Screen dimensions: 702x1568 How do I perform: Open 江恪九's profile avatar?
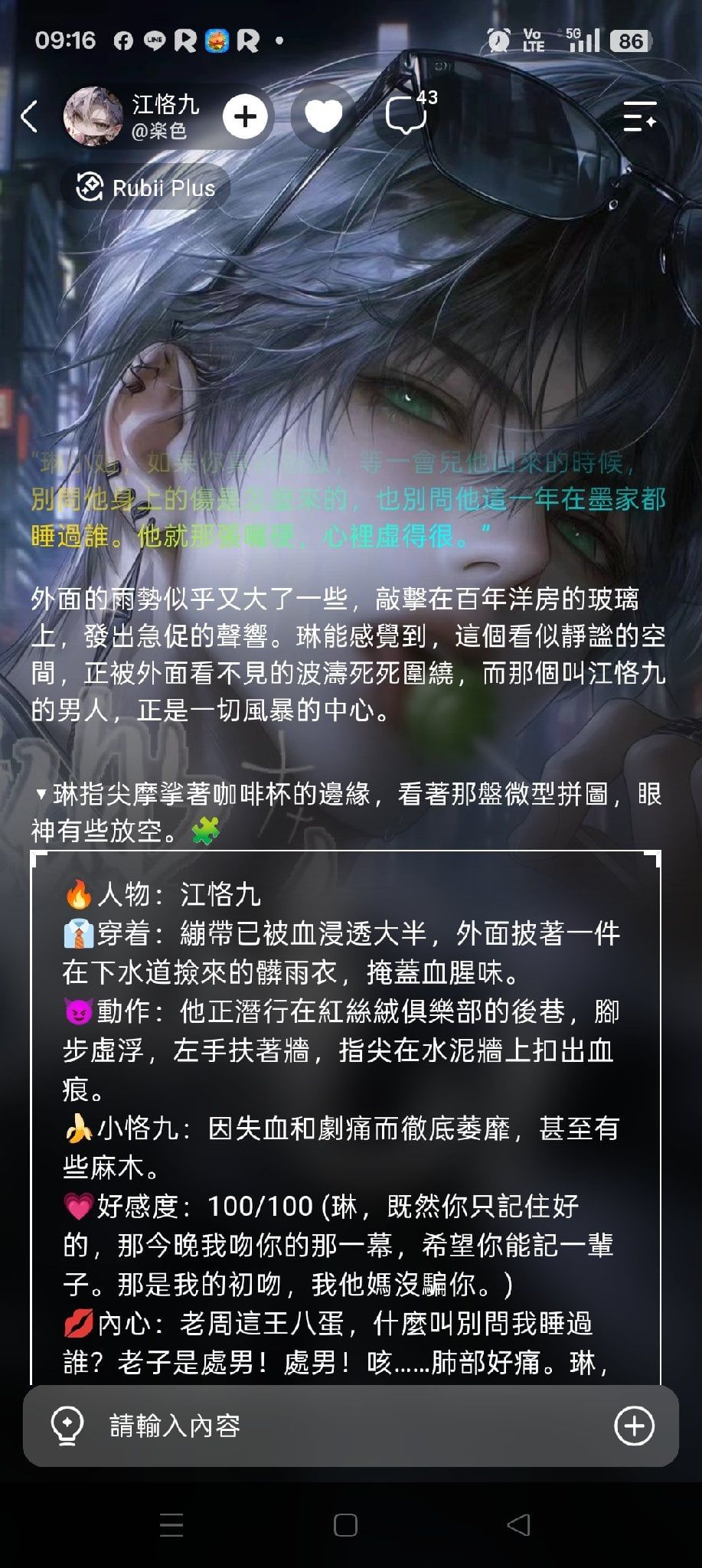point(93,117)
